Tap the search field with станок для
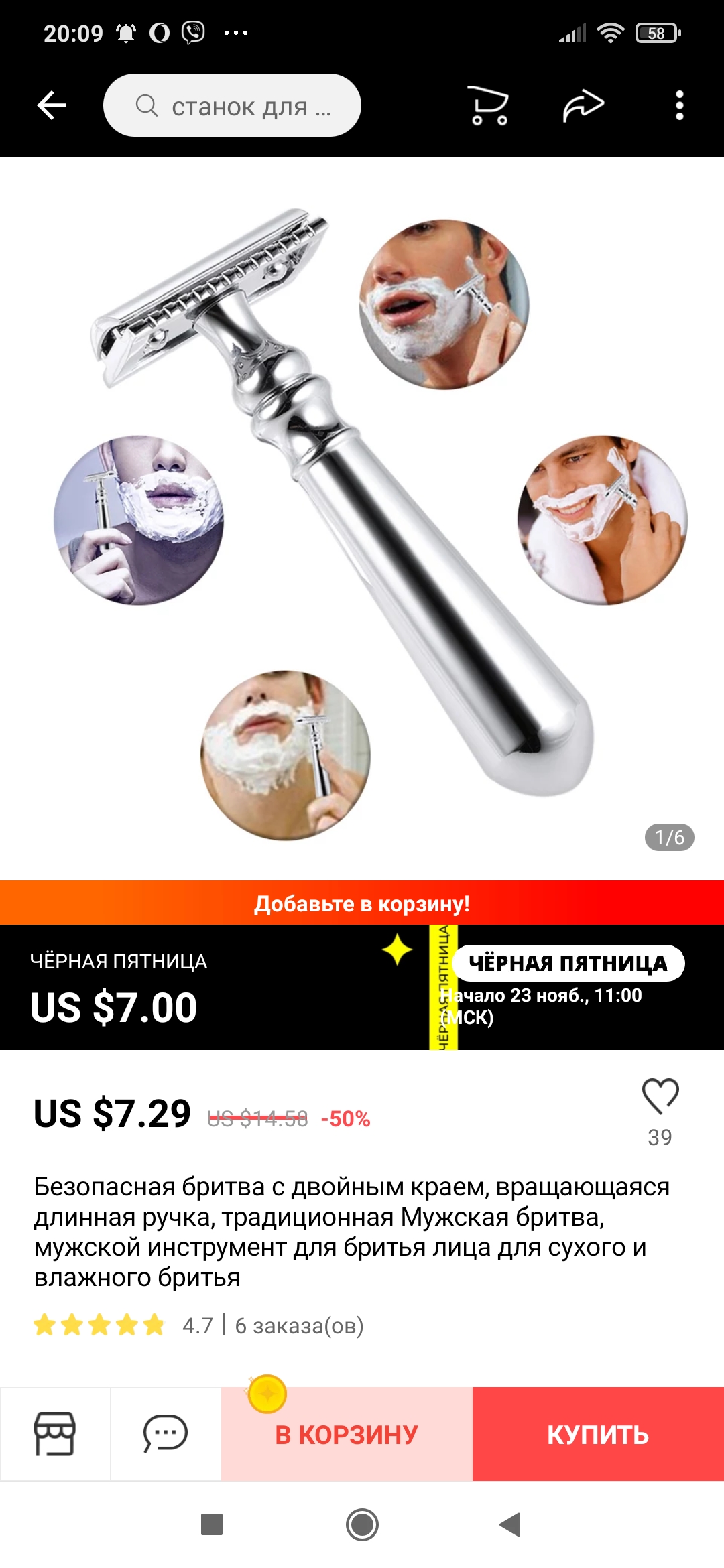Screen dimensions: 724x1568 [232, 106]
